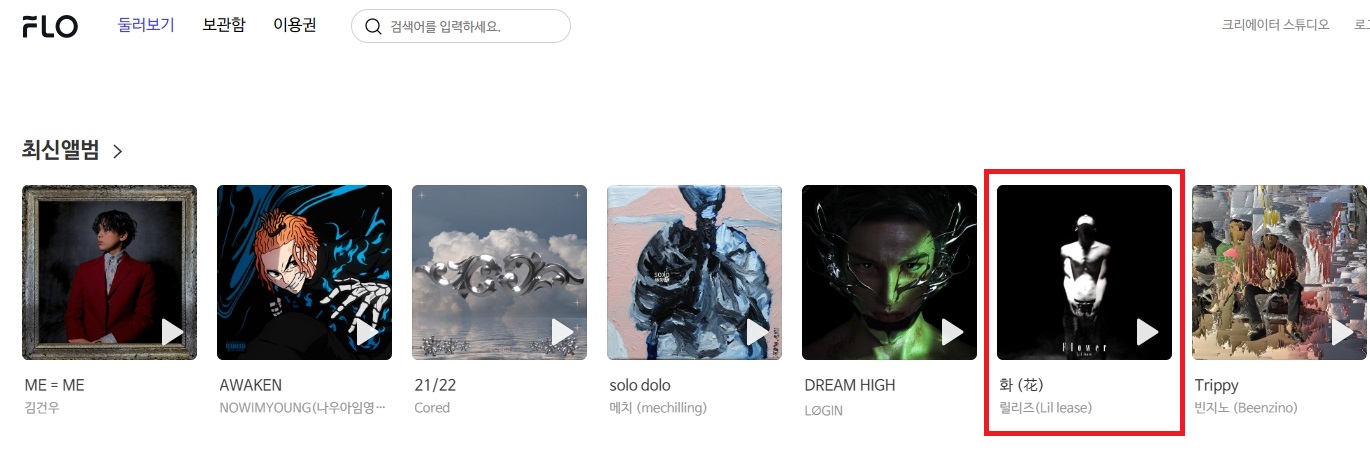Image resolution: width=1370 pixels, height=453 pixels.
Task: Play the 화 (花) album
Action: pos(1147,332)
